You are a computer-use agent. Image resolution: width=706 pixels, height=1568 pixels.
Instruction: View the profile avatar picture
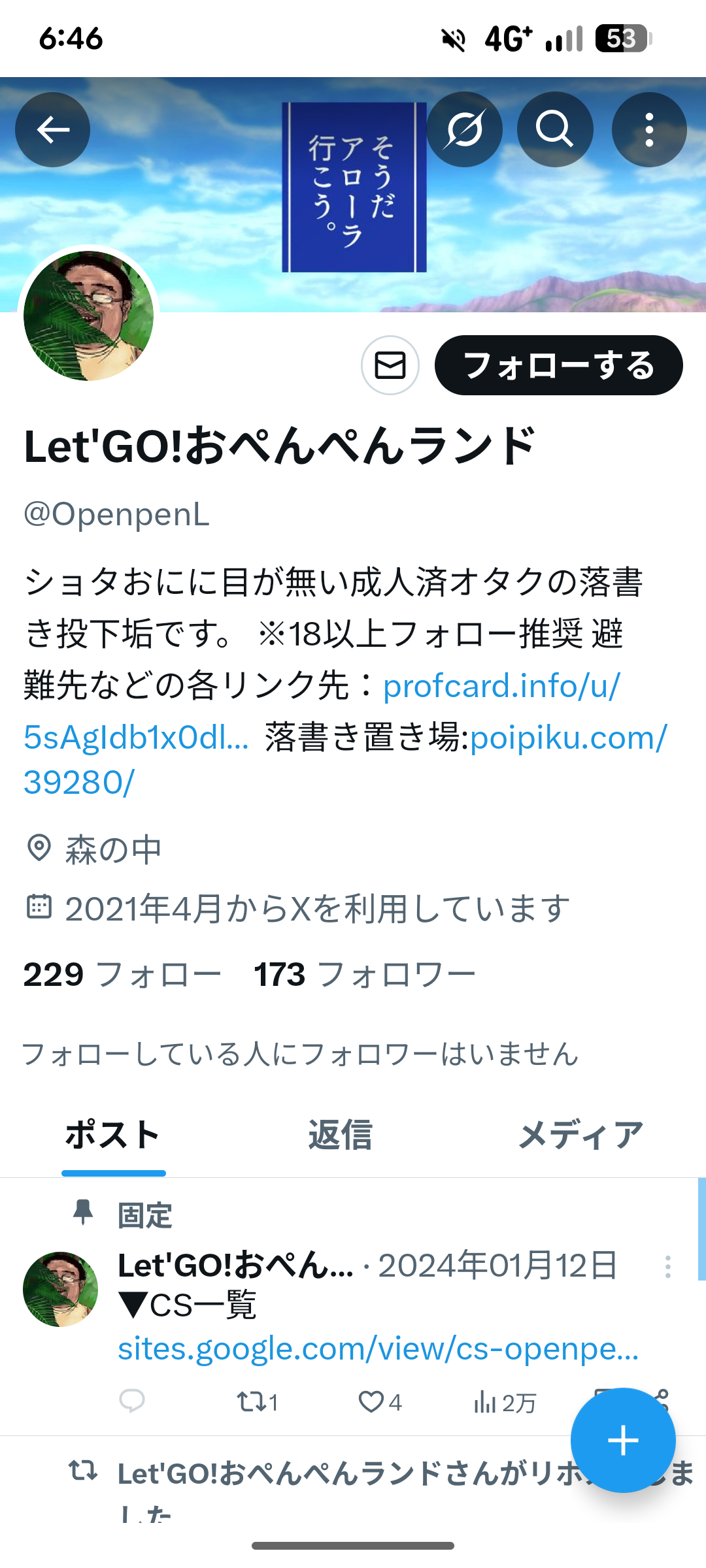(89, 316)
